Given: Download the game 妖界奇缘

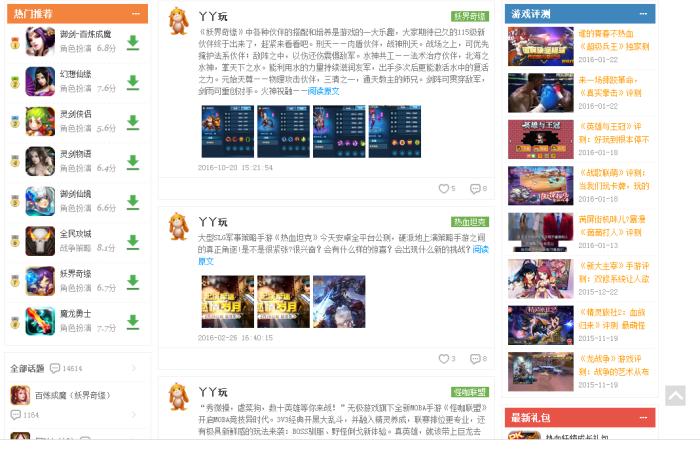Looking at the screenshot, I should [x=132, y=281].
